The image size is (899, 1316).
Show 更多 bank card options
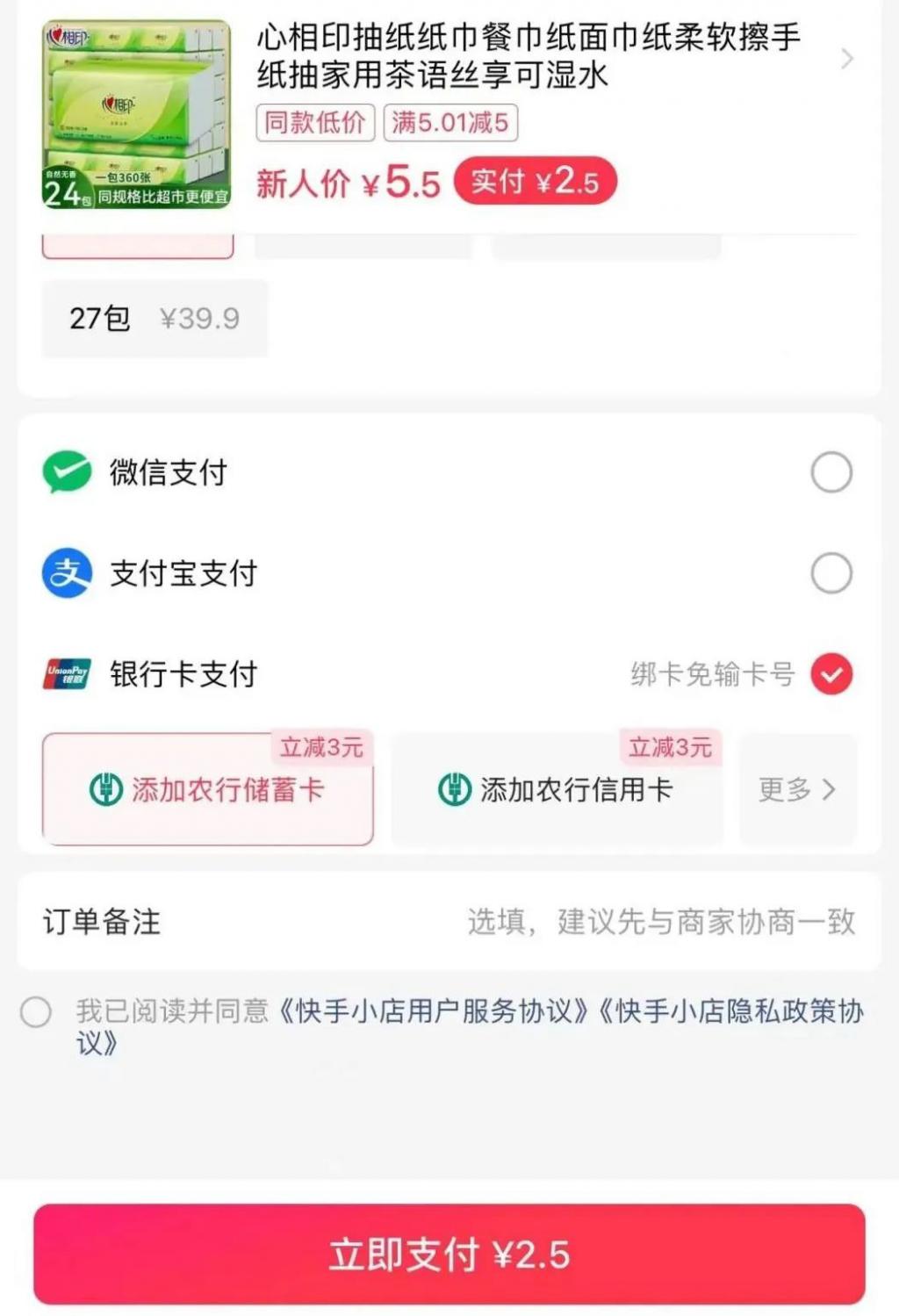796,789
